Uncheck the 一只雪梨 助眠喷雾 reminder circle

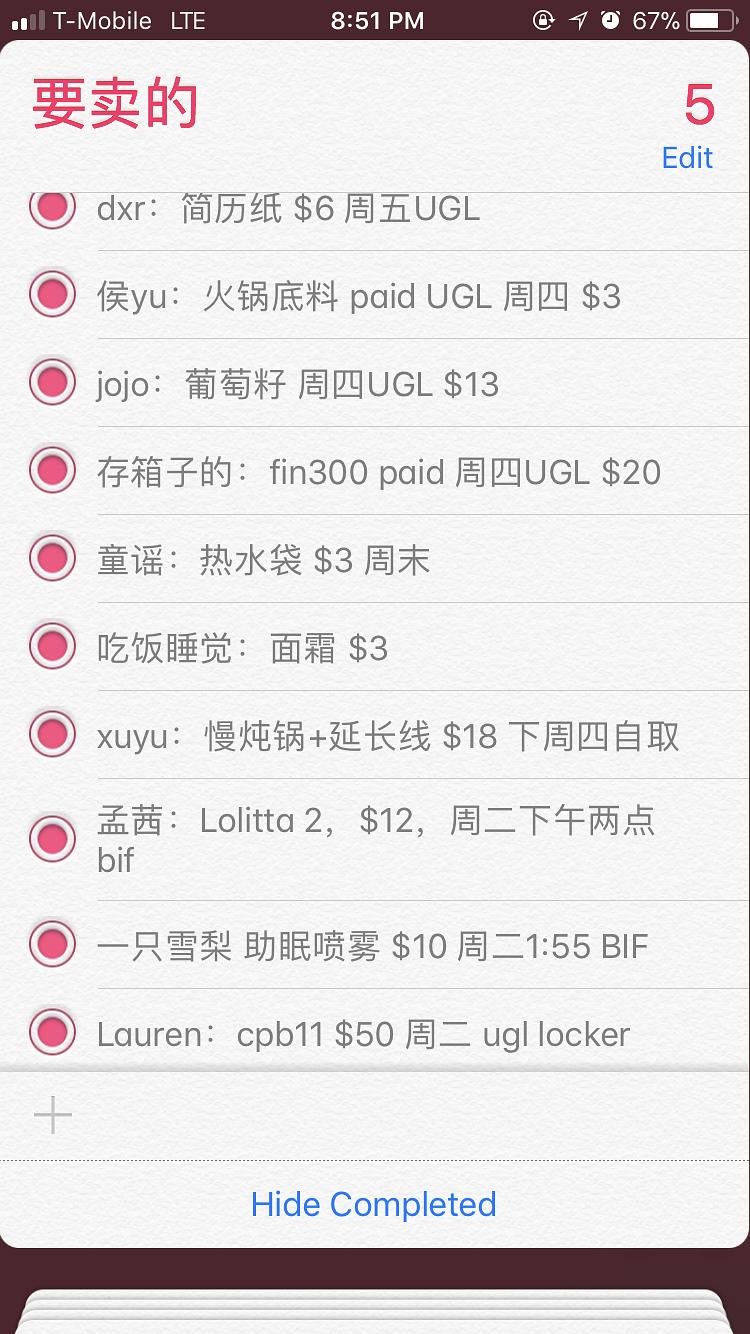pyautogui.click(x=52, y=943)
